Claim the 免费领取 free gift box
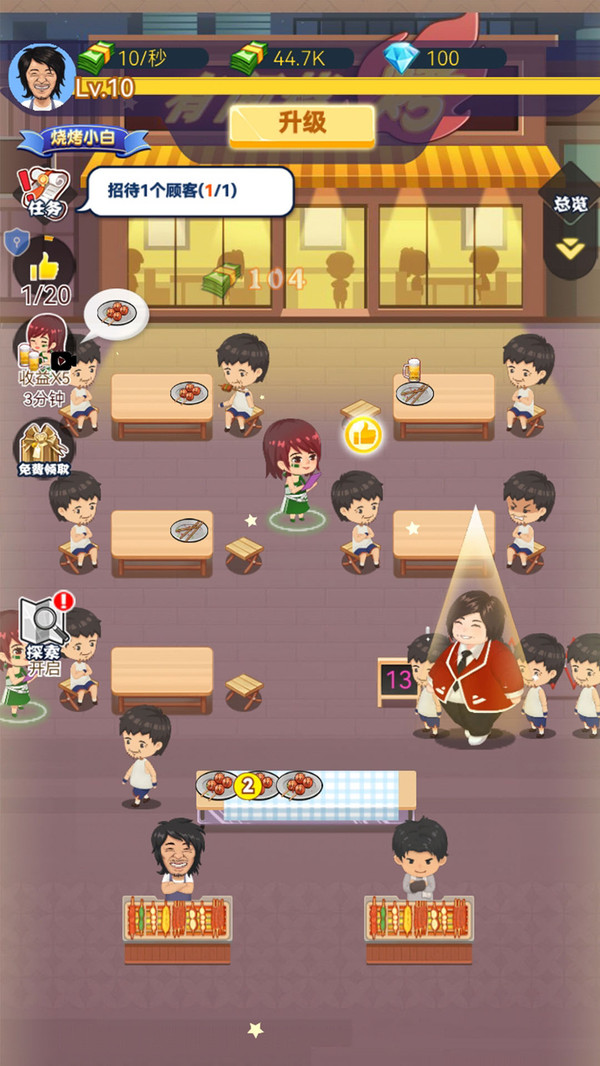This screenshot has height=1066, width=600. click(x=44, y=448)
